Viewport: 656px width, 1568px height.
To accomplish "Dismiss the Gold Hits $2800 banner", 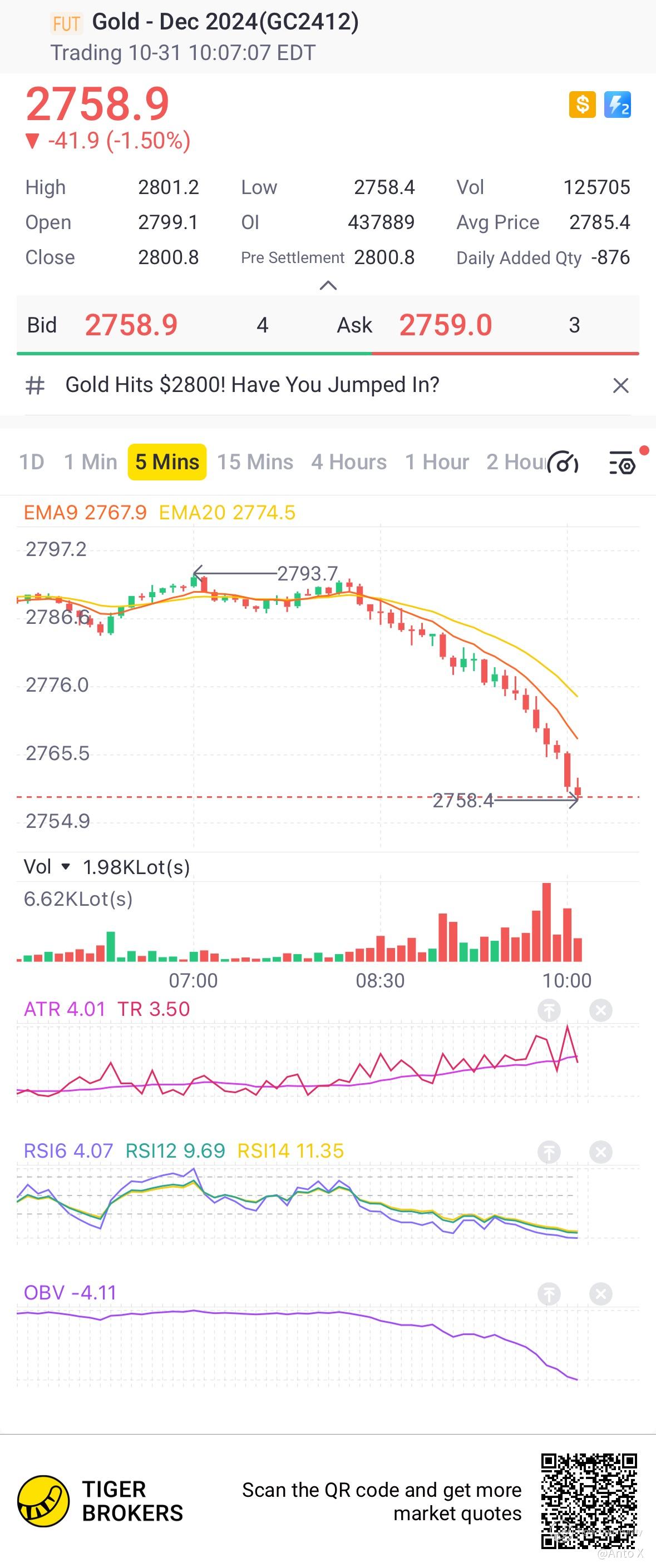I will [x=620, y=385].
